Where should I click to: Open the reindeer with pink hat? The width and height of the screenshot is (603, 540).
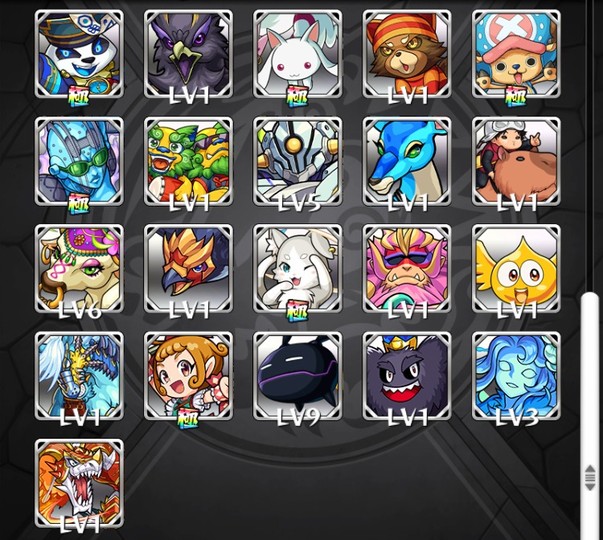point(515,54)
